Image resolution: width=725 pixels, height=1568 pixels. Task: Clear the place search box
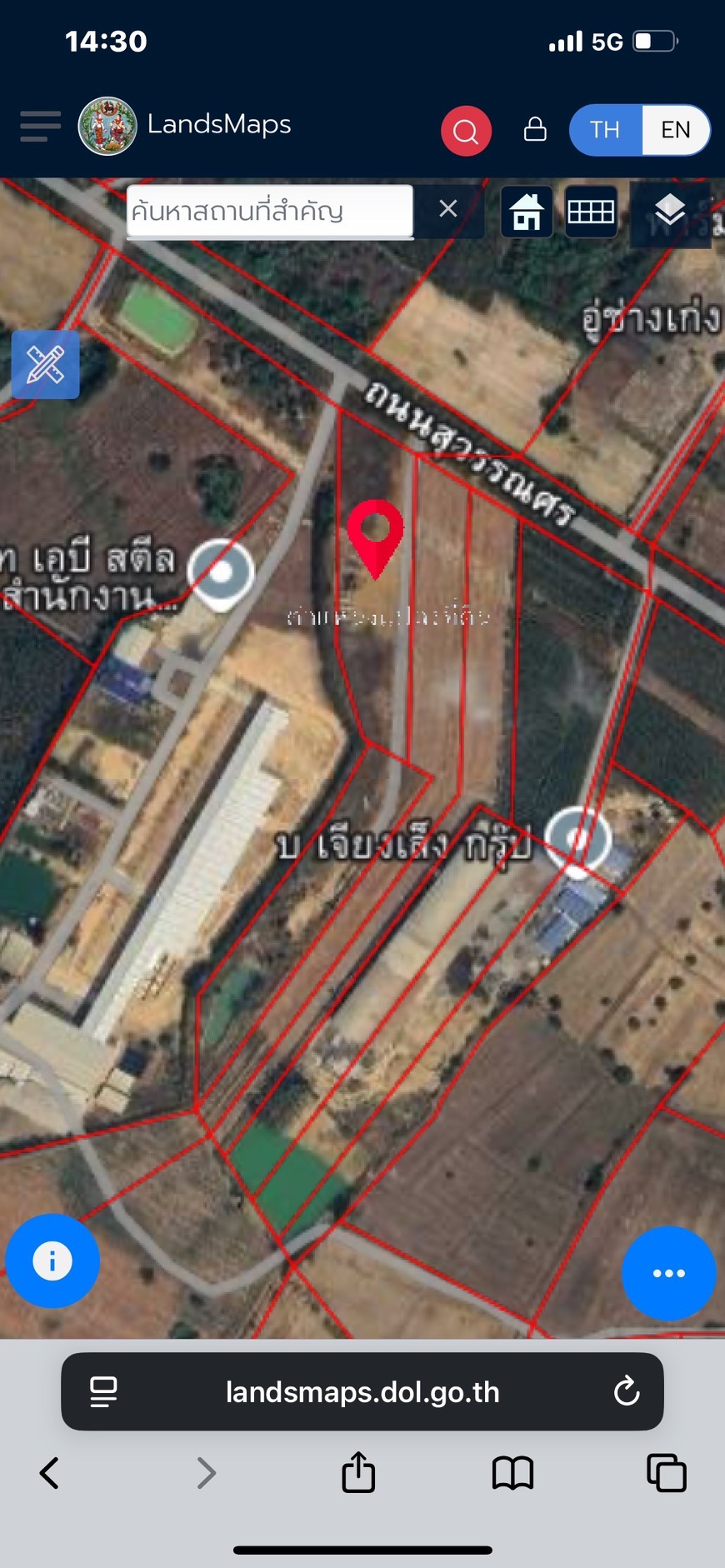448,209
